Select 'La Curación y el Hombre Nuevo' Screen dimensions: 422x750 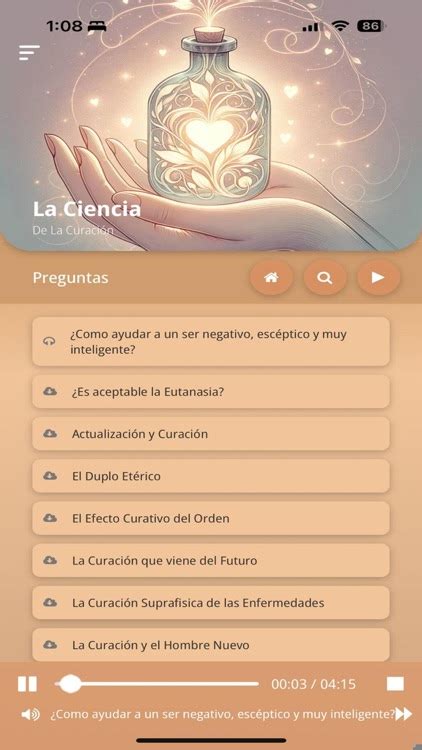pos(211,645)
